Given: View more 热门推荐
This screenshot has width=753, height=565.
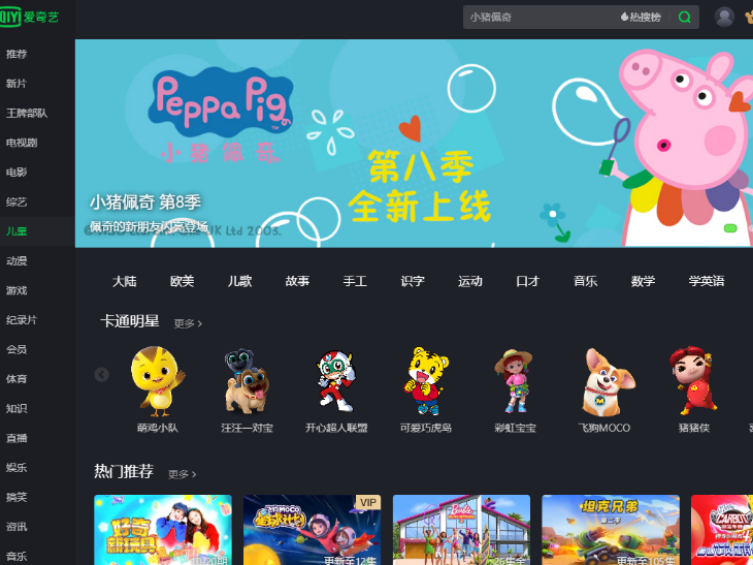Looking at the screenshot, I should coord(182,474).
